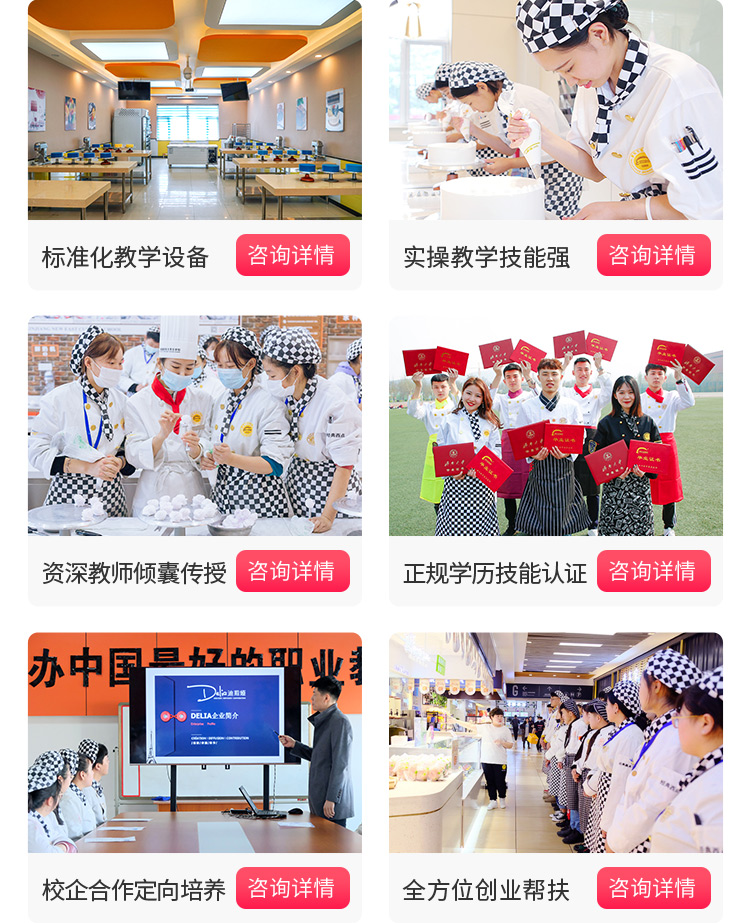Viewport: 750px width, 923px height.
Task: Tap 咨询详情 next to 资深教师倾囊传授
Action: click(292, 571)
